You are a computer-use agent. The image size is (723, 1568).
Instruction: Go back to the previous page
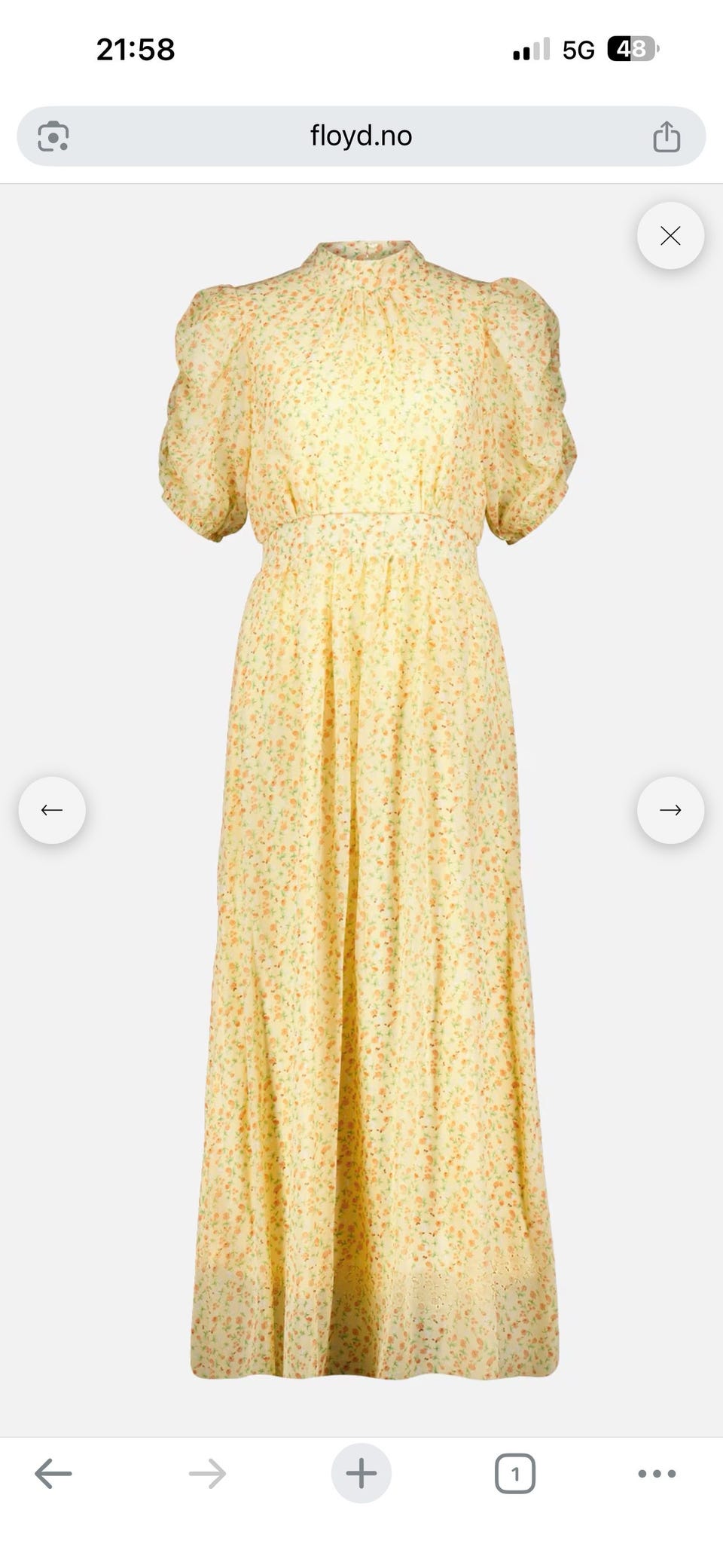click(x=53, y=1474)
